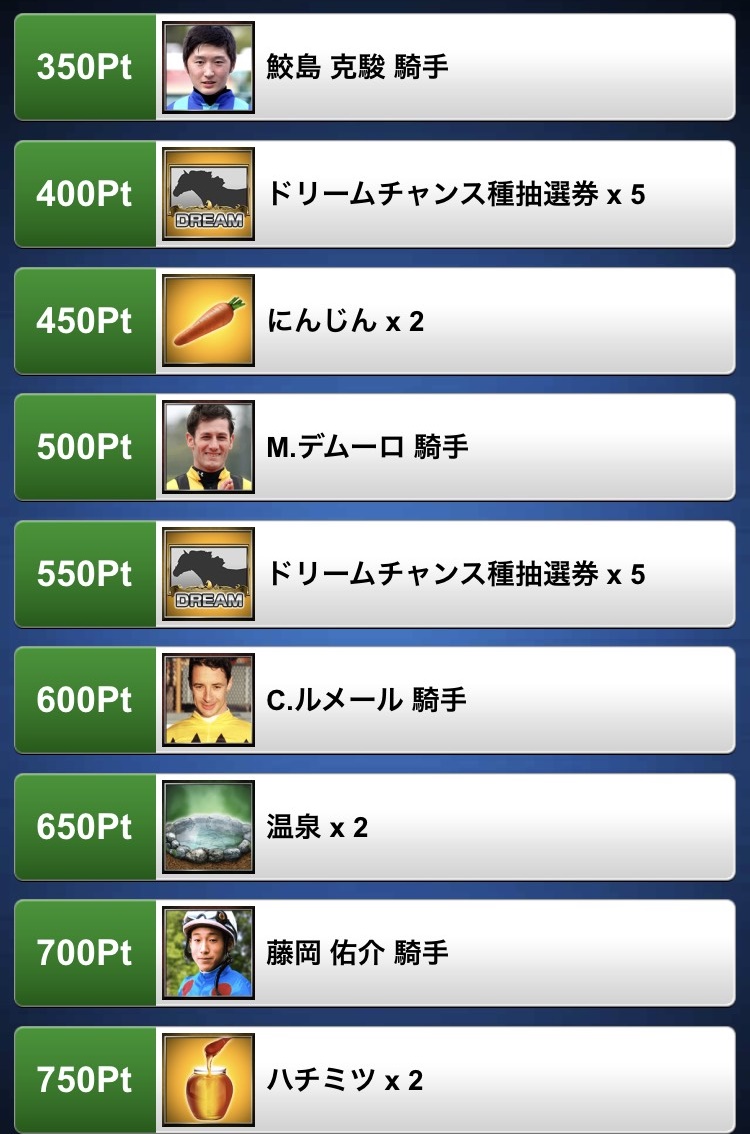Screen dimensions: 750x1134
Task: Open the 700Pt 藤岡 佑介 騎手 reward row
Action: [375, 953]
